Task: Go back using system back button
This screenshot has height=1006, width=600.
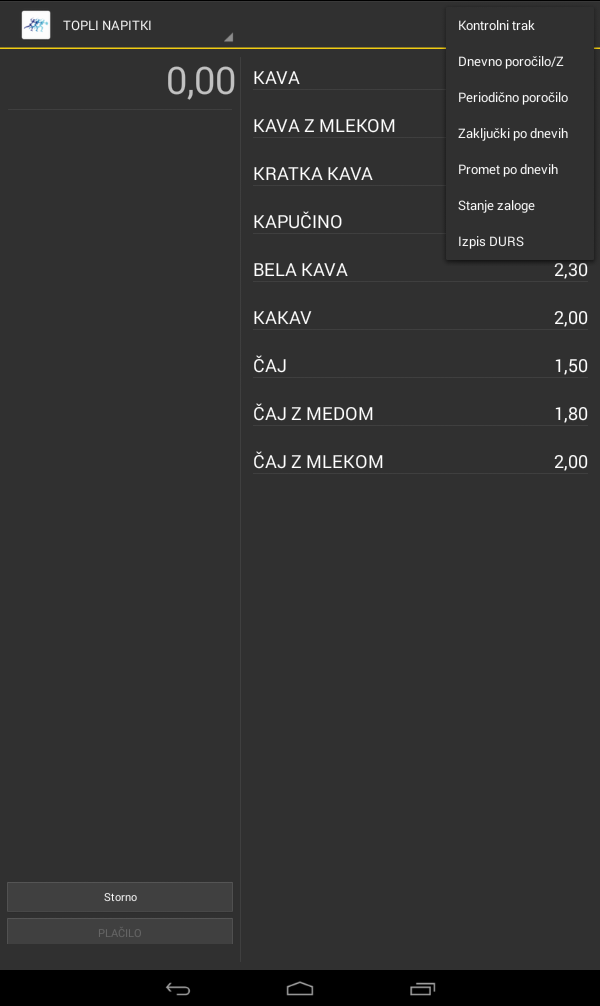Action: 178,989
